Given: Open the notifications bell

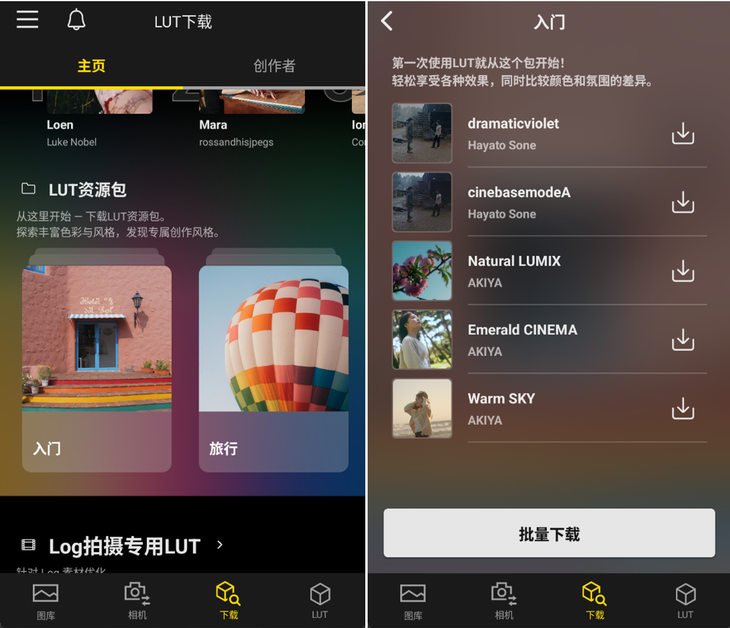Looking at the screenshot, I should [76, 20].
